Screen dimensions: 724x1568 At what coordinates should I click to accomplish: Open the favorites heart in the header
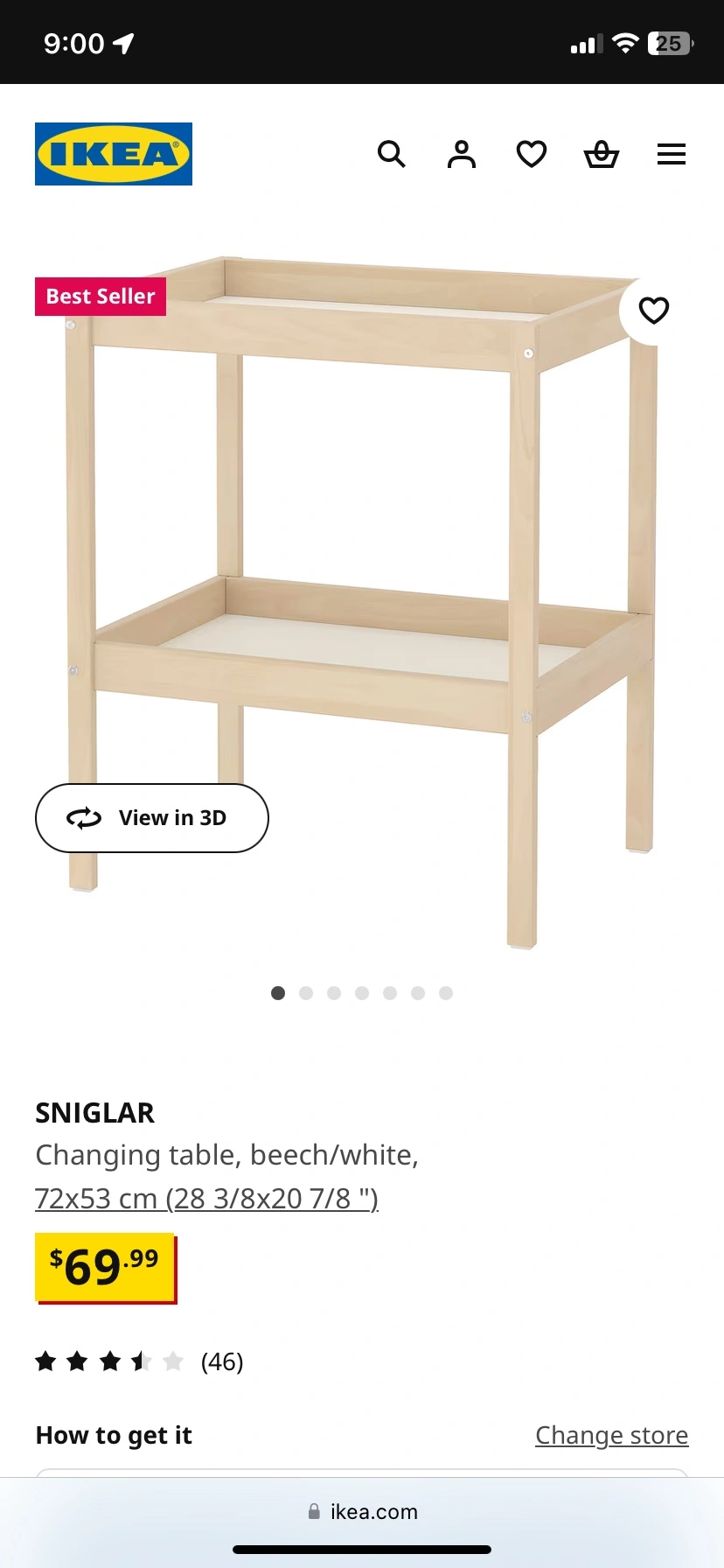coord(532,155)
